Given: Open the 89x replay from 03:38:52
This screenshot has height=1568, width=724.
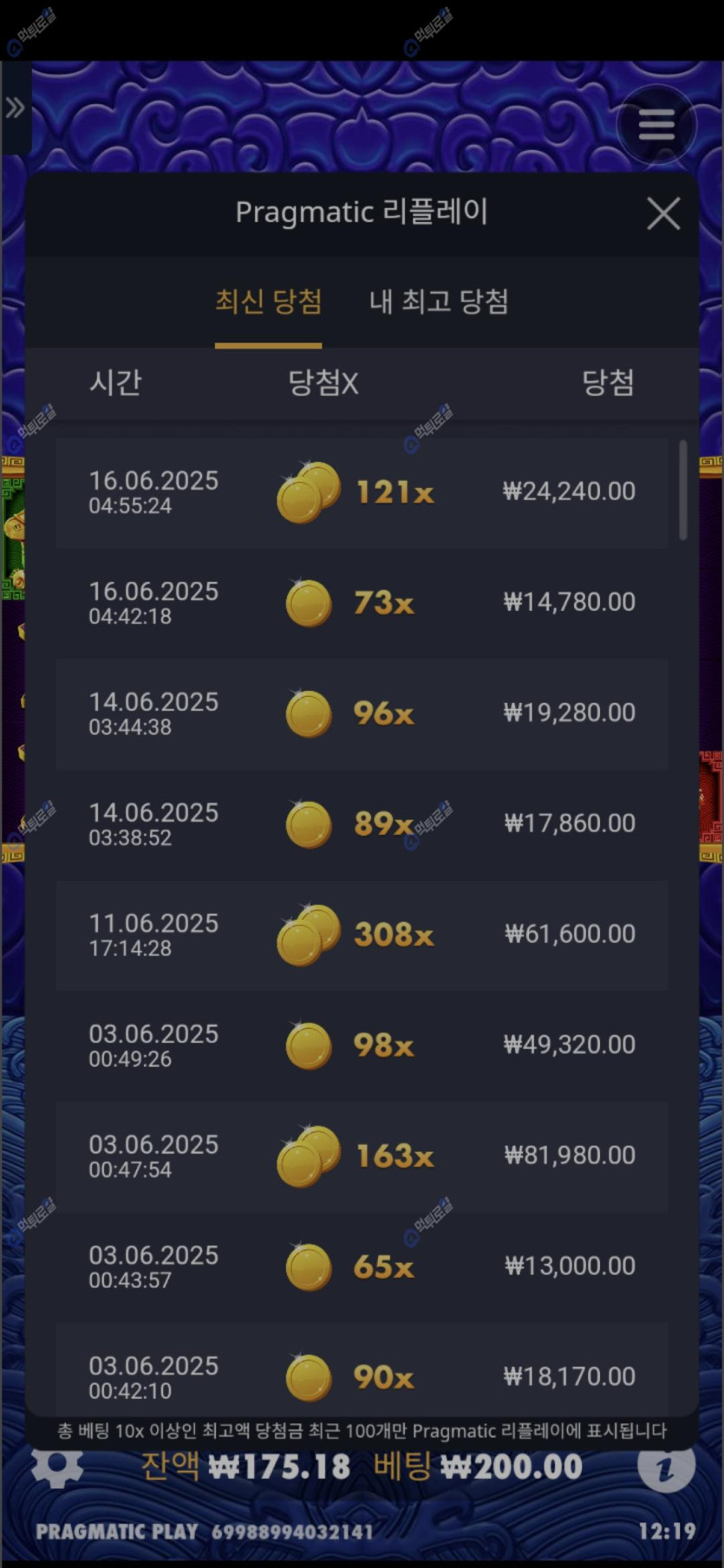Looking at the screenshot, I should click(x=362, y=823).
